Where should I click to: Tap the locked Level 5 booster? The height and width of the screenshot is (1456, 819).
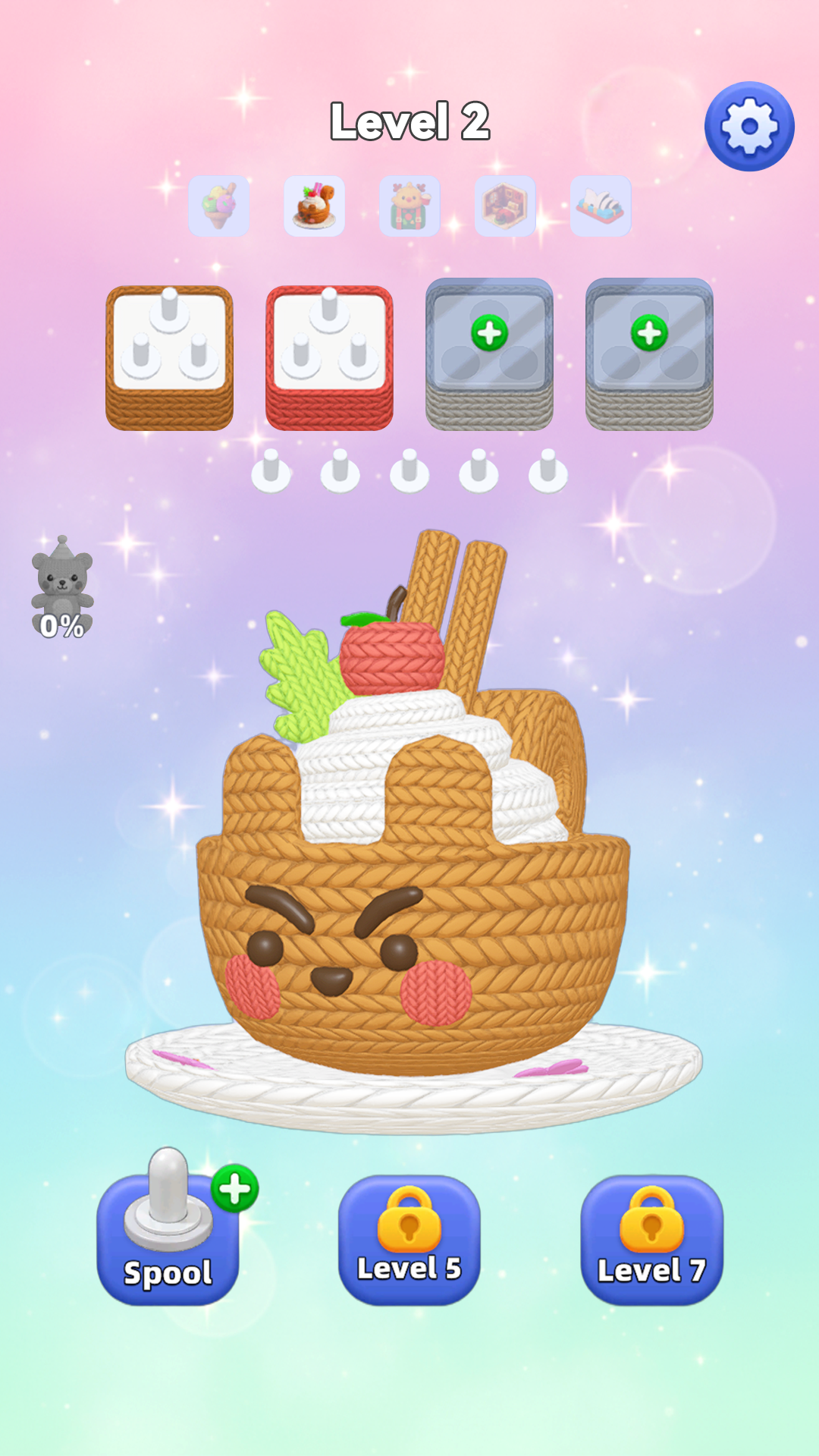pyautogui.click(x=409, y=1239)
